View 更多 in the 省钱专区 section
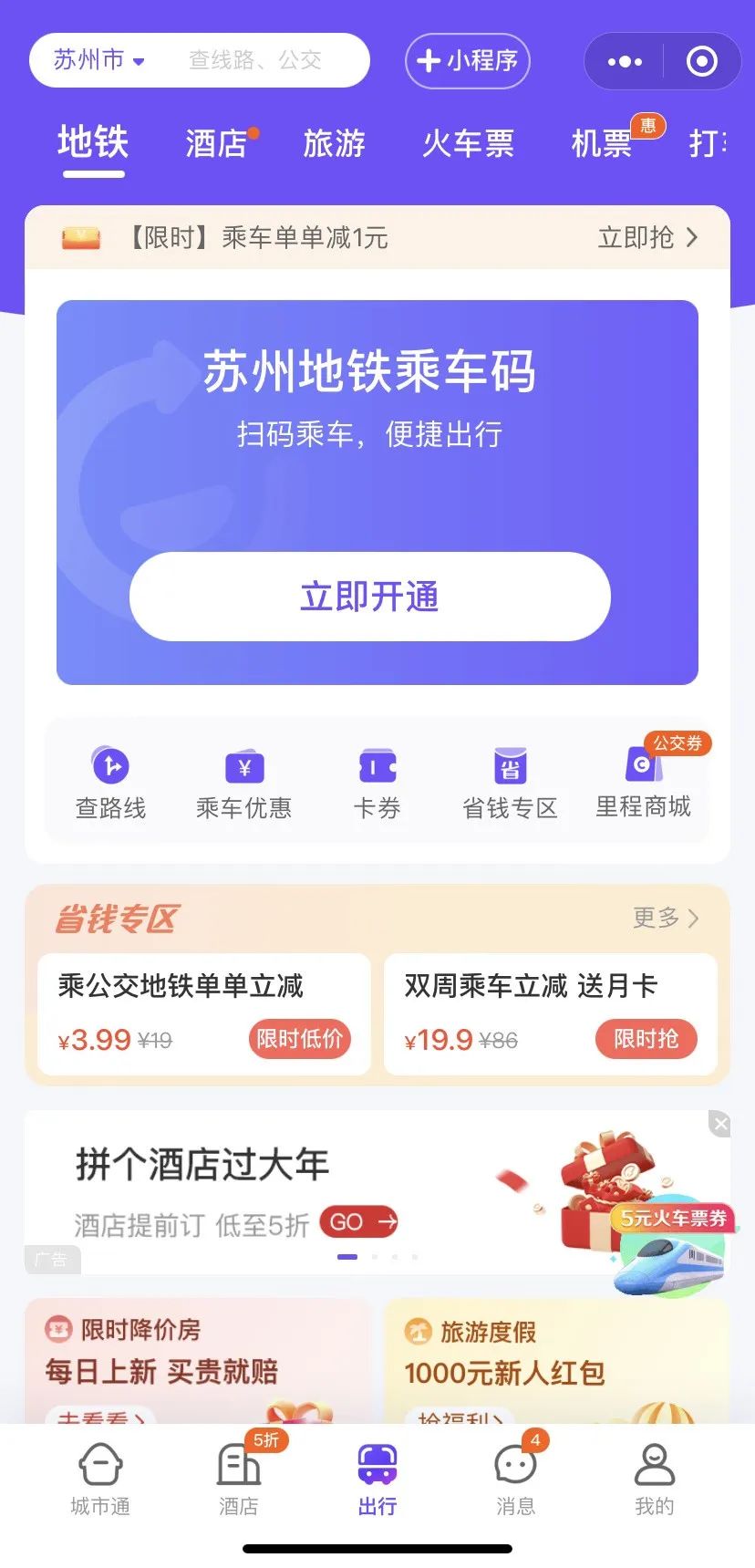The image size is (755, 1568). 666,917
